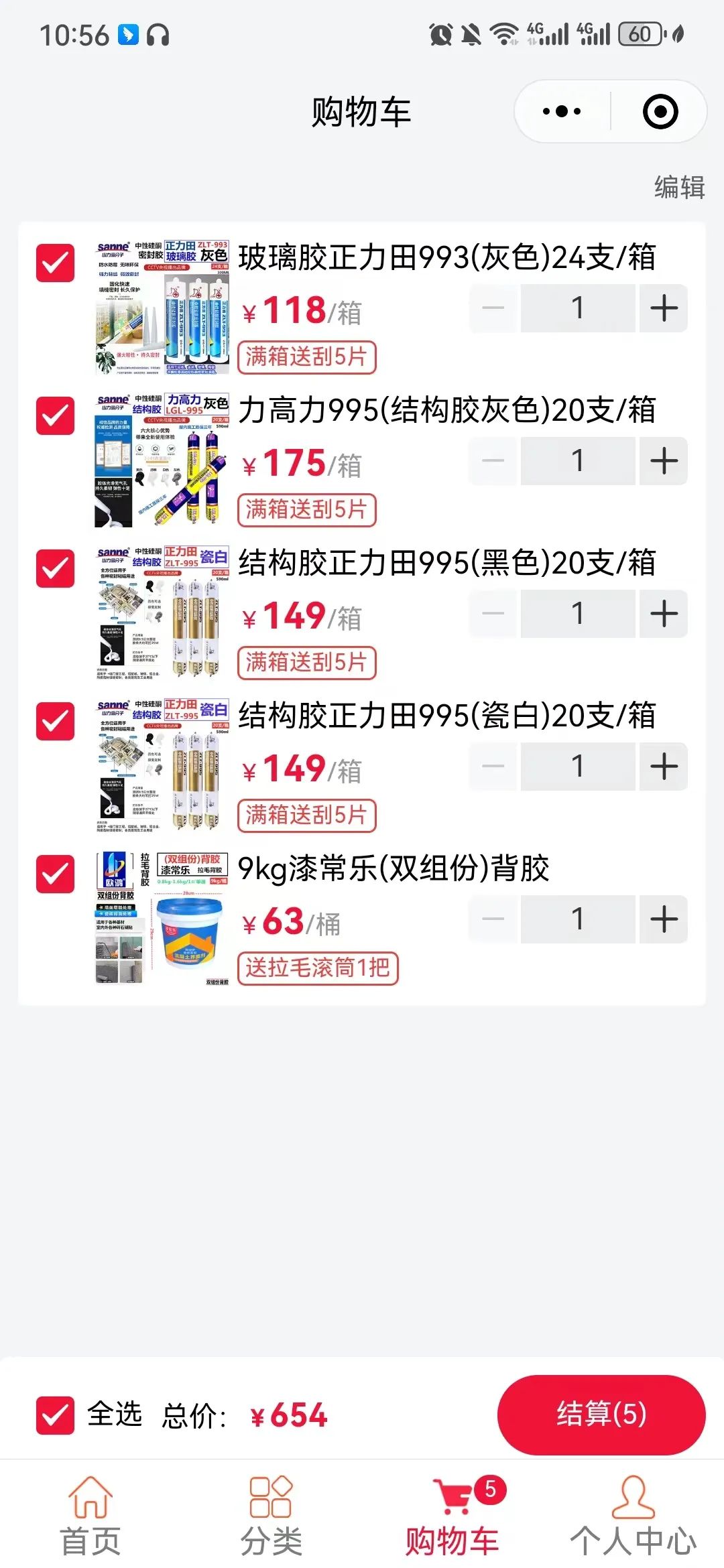Tap 结算(5) to check out

pyautogui.click(x=601, y=1415)
